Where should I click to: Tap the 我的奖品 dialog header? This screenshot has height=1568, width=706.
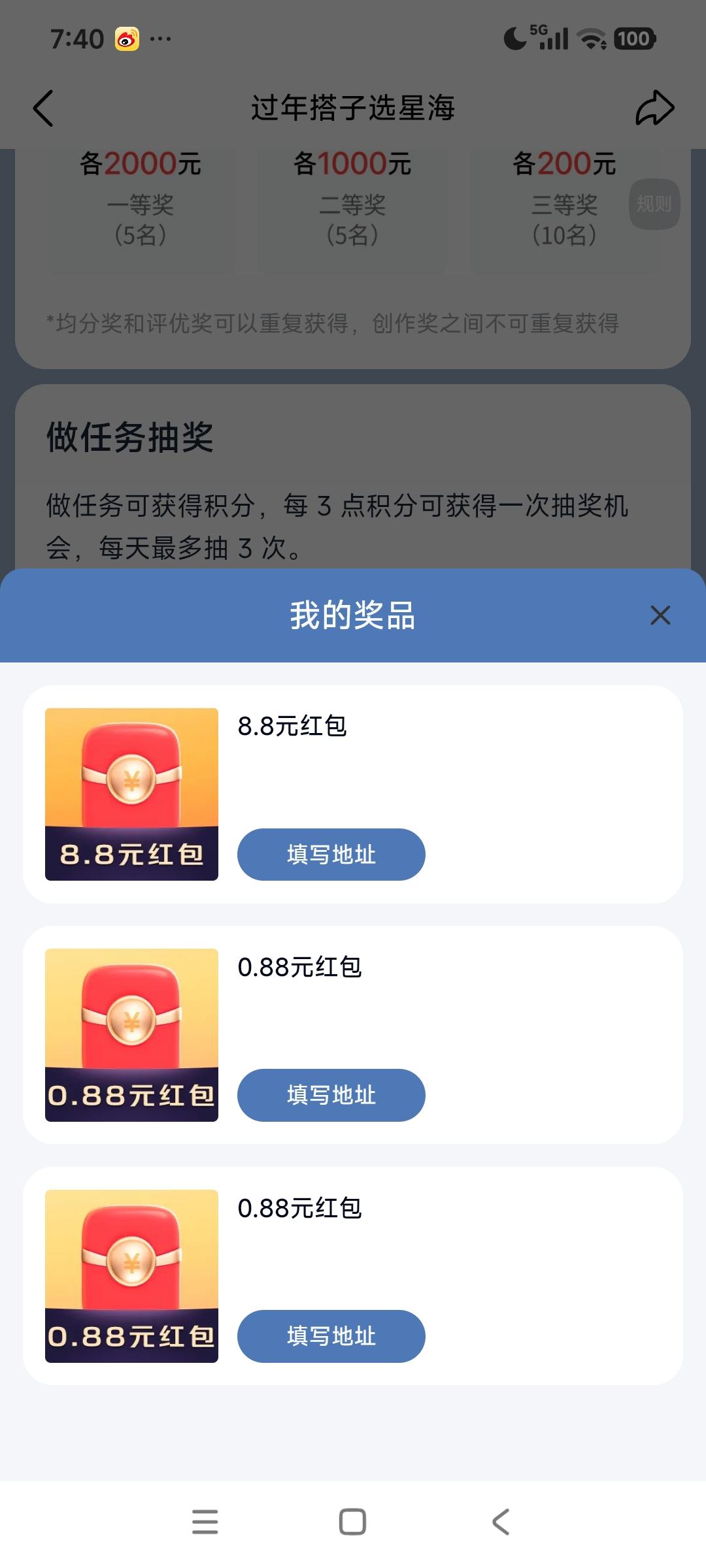point(353,615)
